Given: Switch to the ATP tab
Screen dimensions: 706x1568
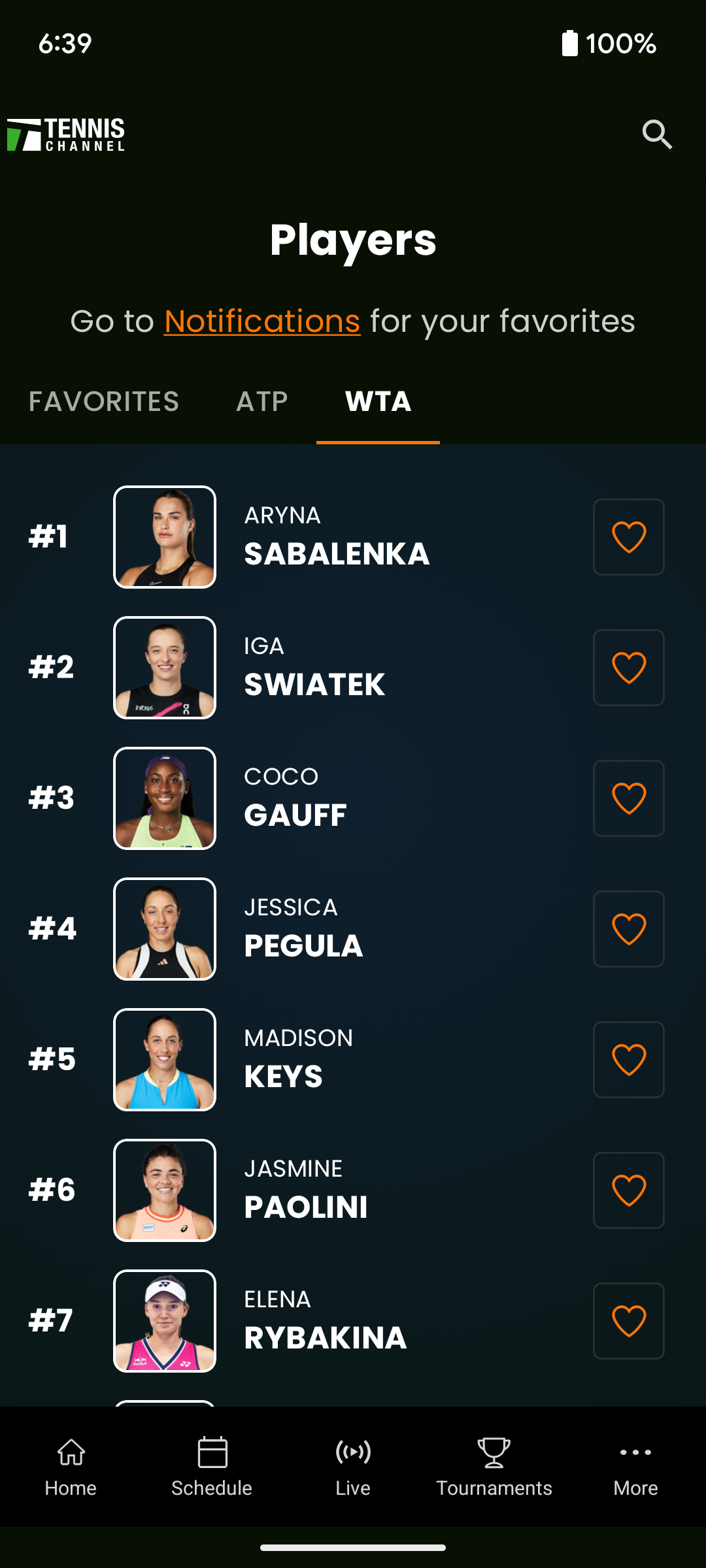Looking at the screenshot, I should tap(262, 401).
